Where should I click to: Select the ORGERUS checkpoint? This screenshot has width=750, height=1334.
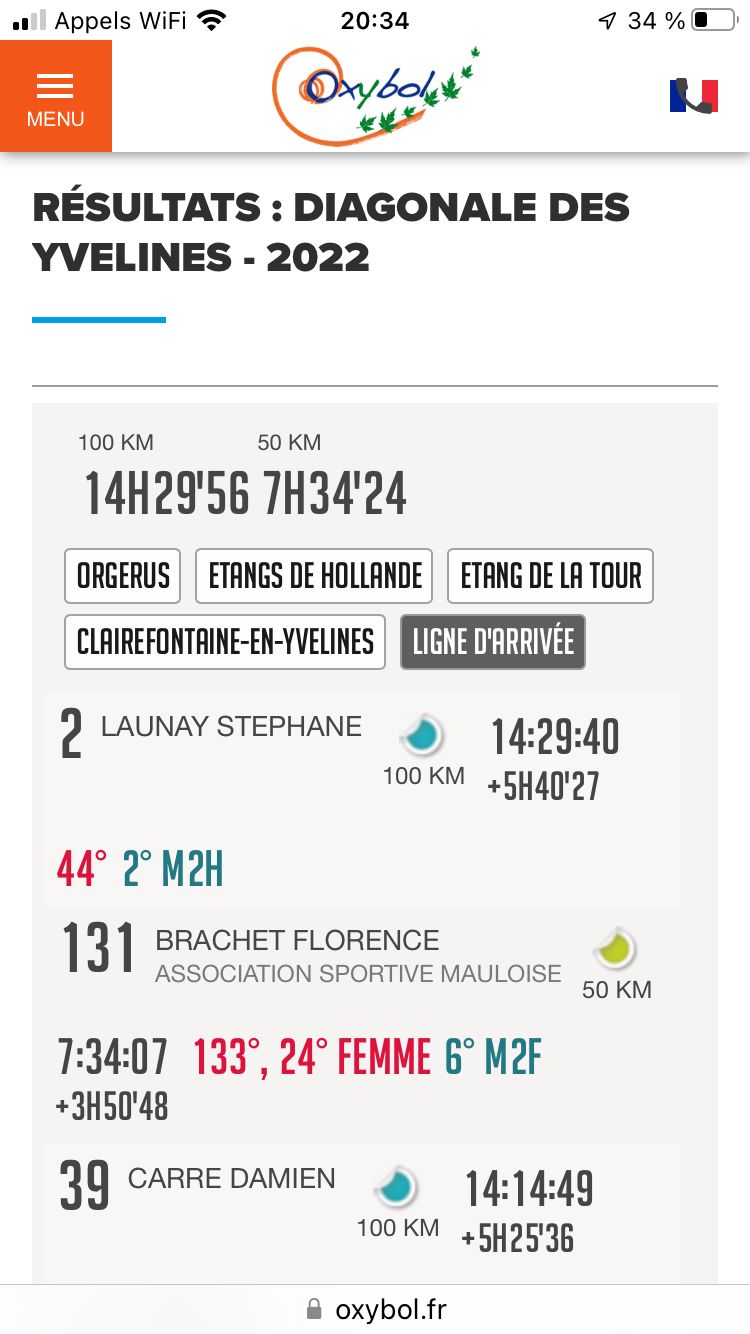coord(123,576)
